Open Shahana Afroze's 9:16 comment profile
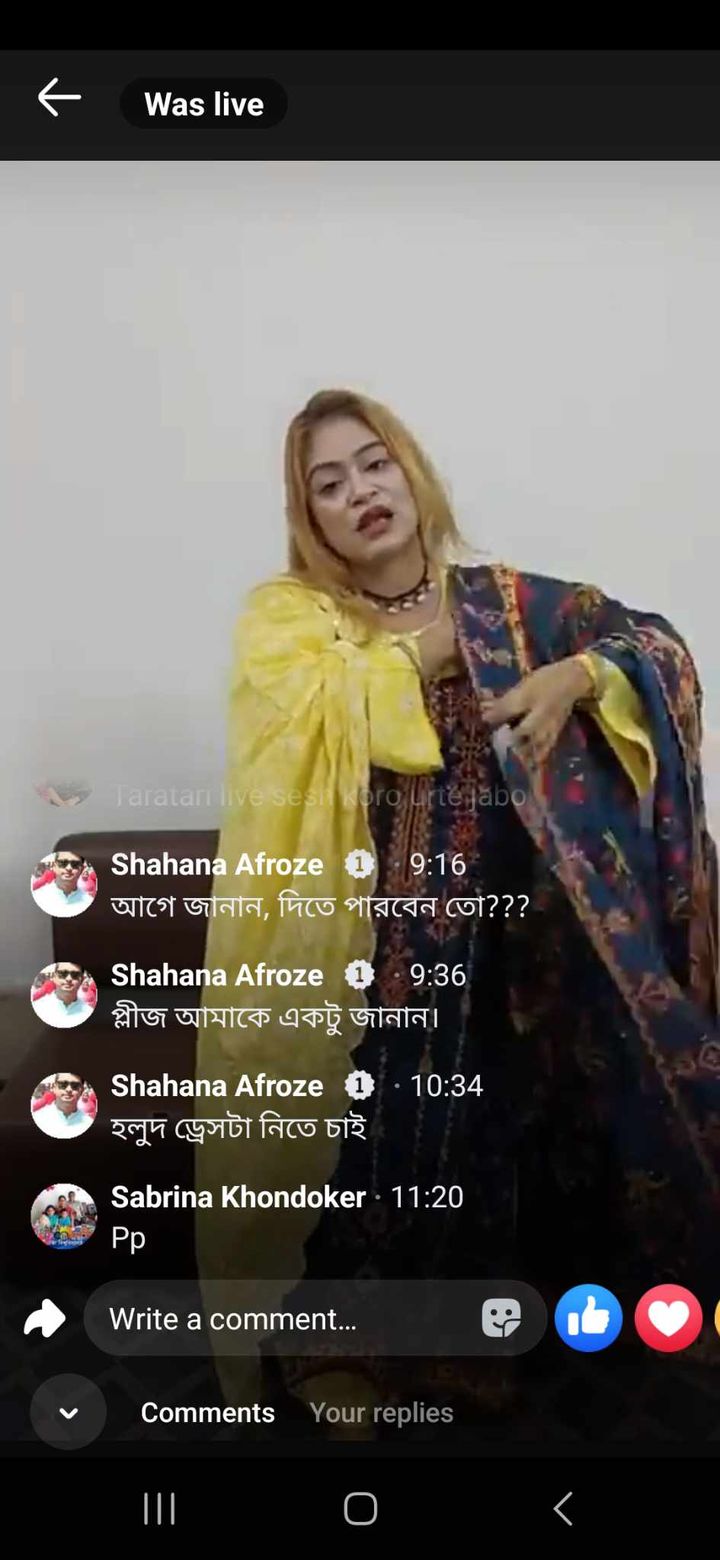 [x=216, y=864]
